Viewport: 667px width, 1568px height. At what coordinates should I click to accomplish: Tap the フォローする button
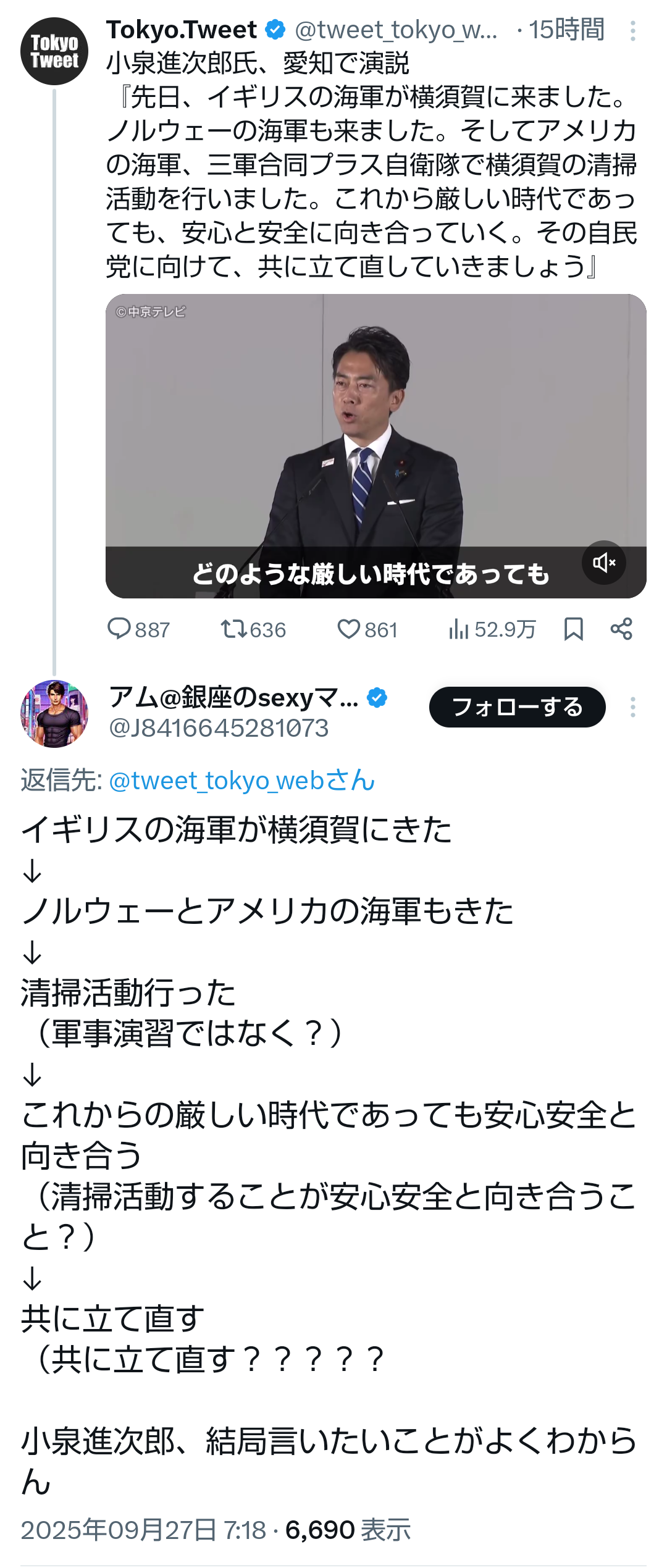click(517, 707)
